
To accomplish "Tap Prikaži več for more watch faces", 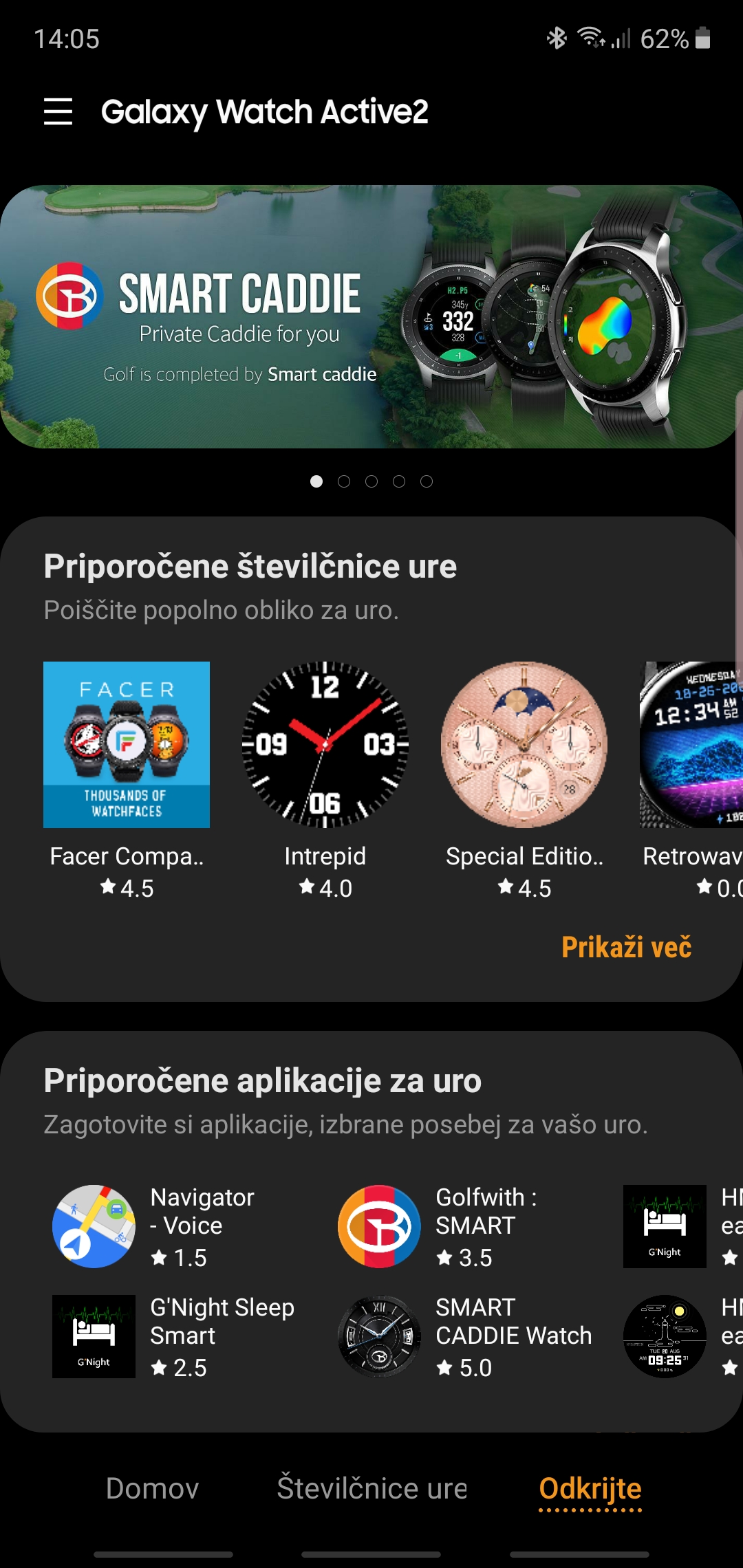I will [626, 947].
